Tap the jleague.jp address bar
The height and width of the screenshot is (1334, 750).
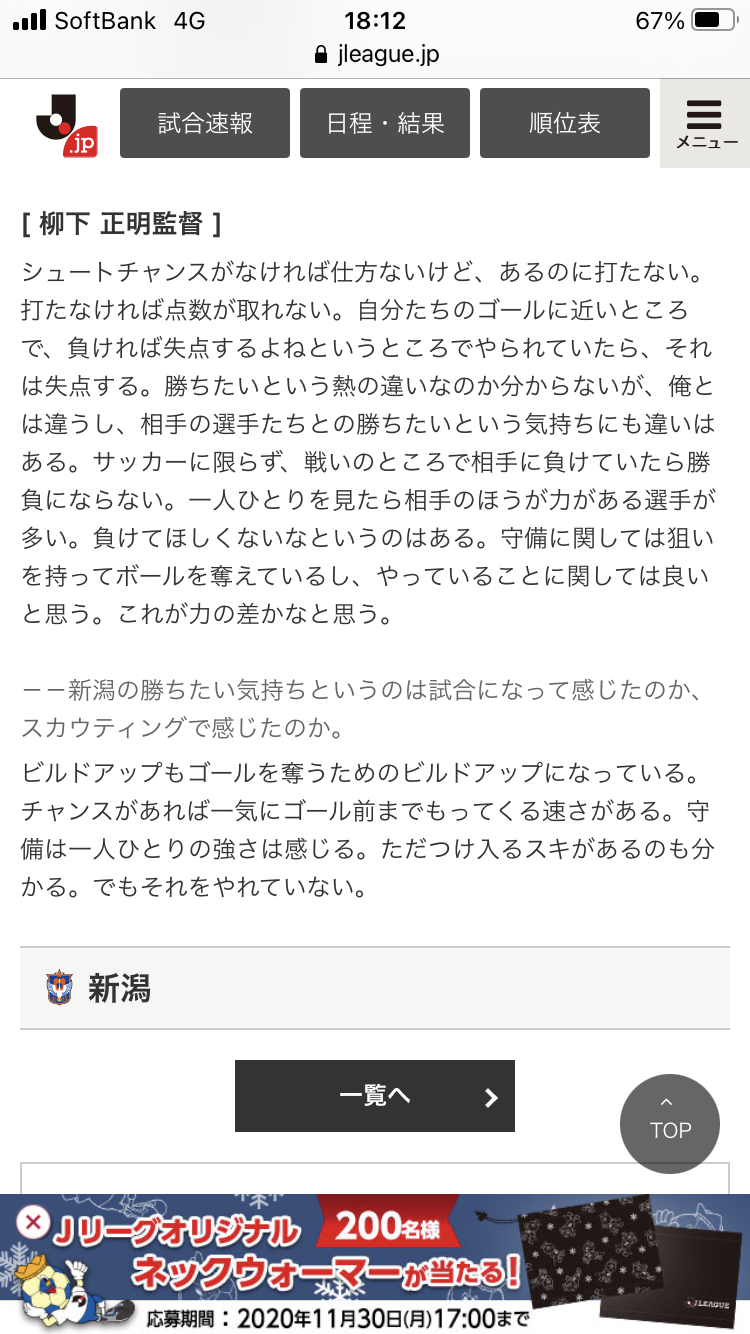376,54
